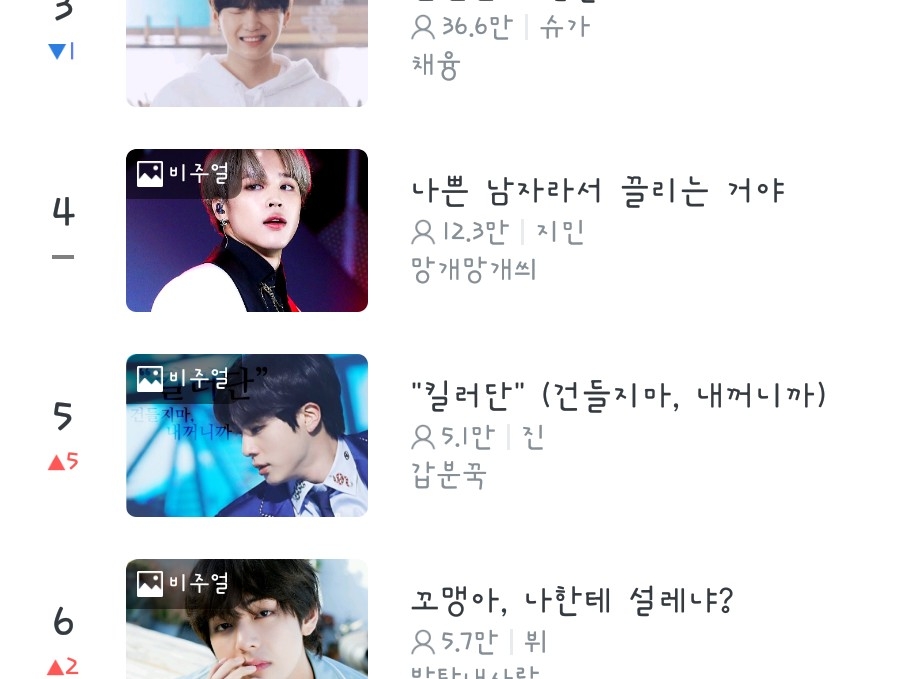Tap the cover image of "킬러단" story
Viewport: 906px width, 679px height.
pos(246,435)
